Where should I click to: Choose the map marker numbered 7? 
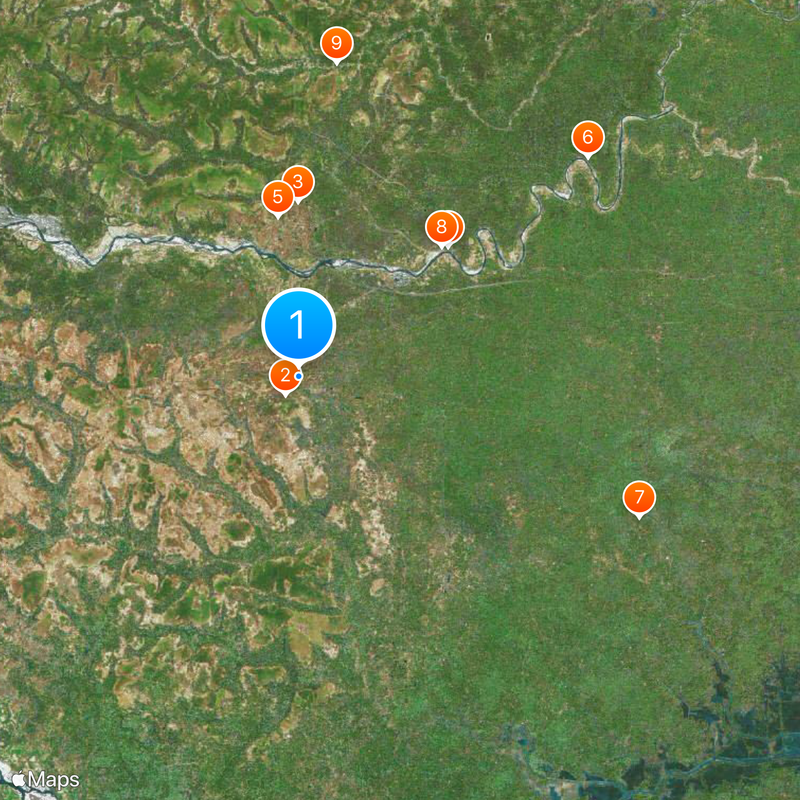point(638,497)
